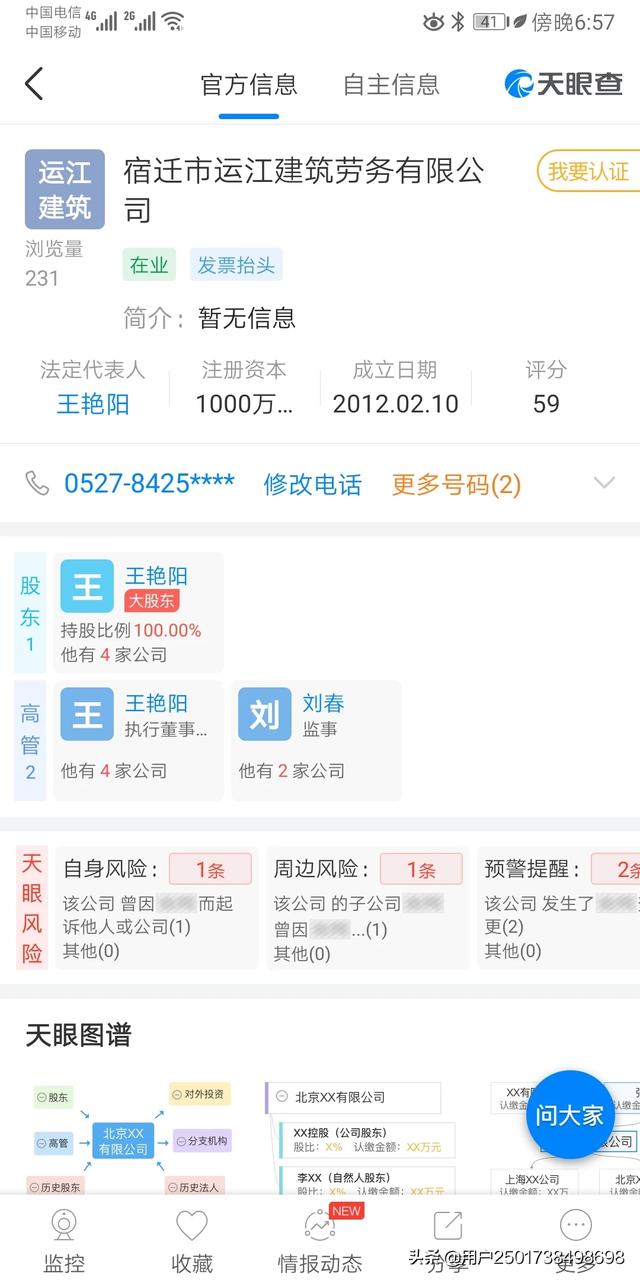Image resolution: width=640 pixels, height=1280 pixels.
Task: Open 情报动态 in the bottom bar
Action: pos(320,1240)
